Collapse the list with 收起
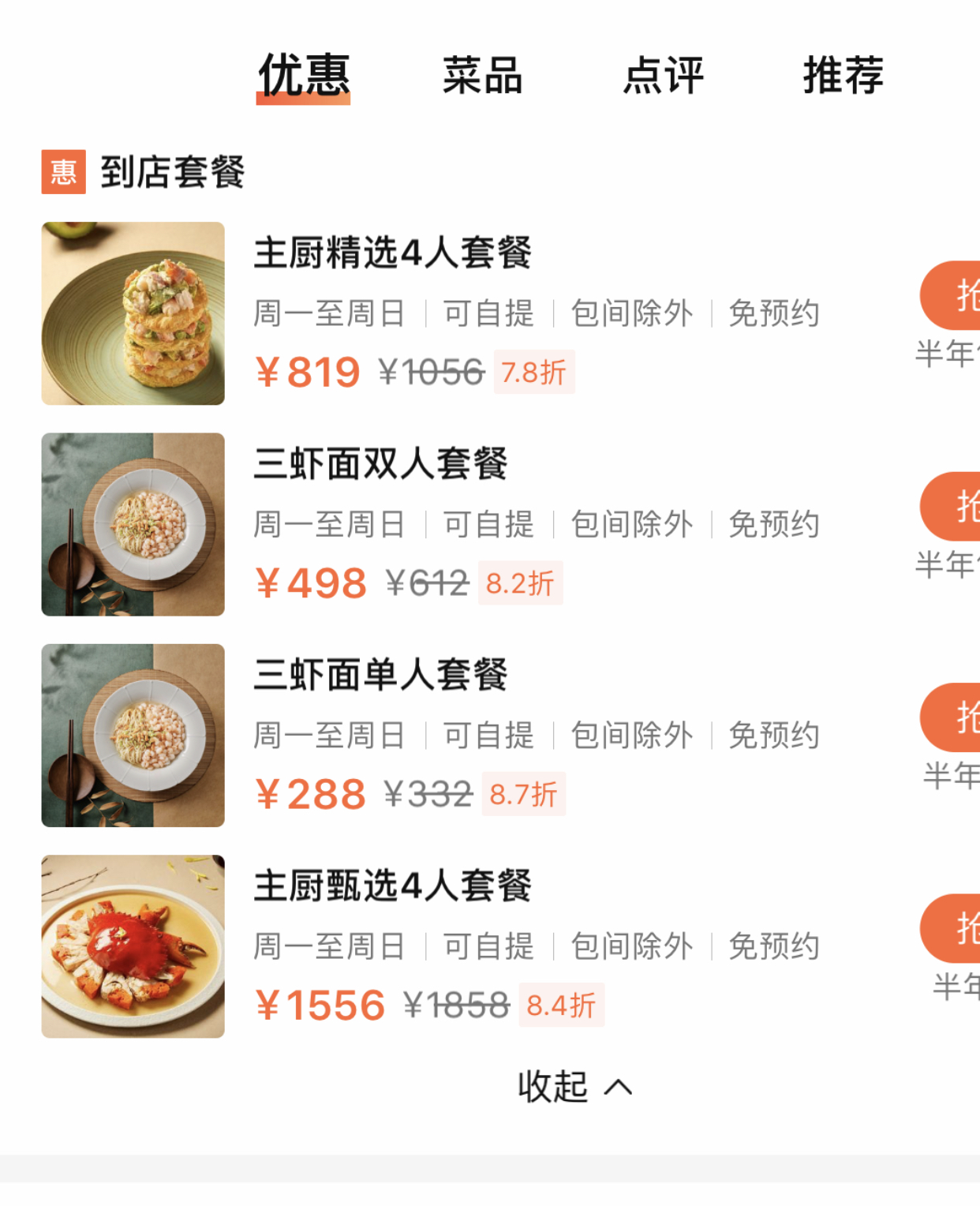 [x=574, y=1087]
